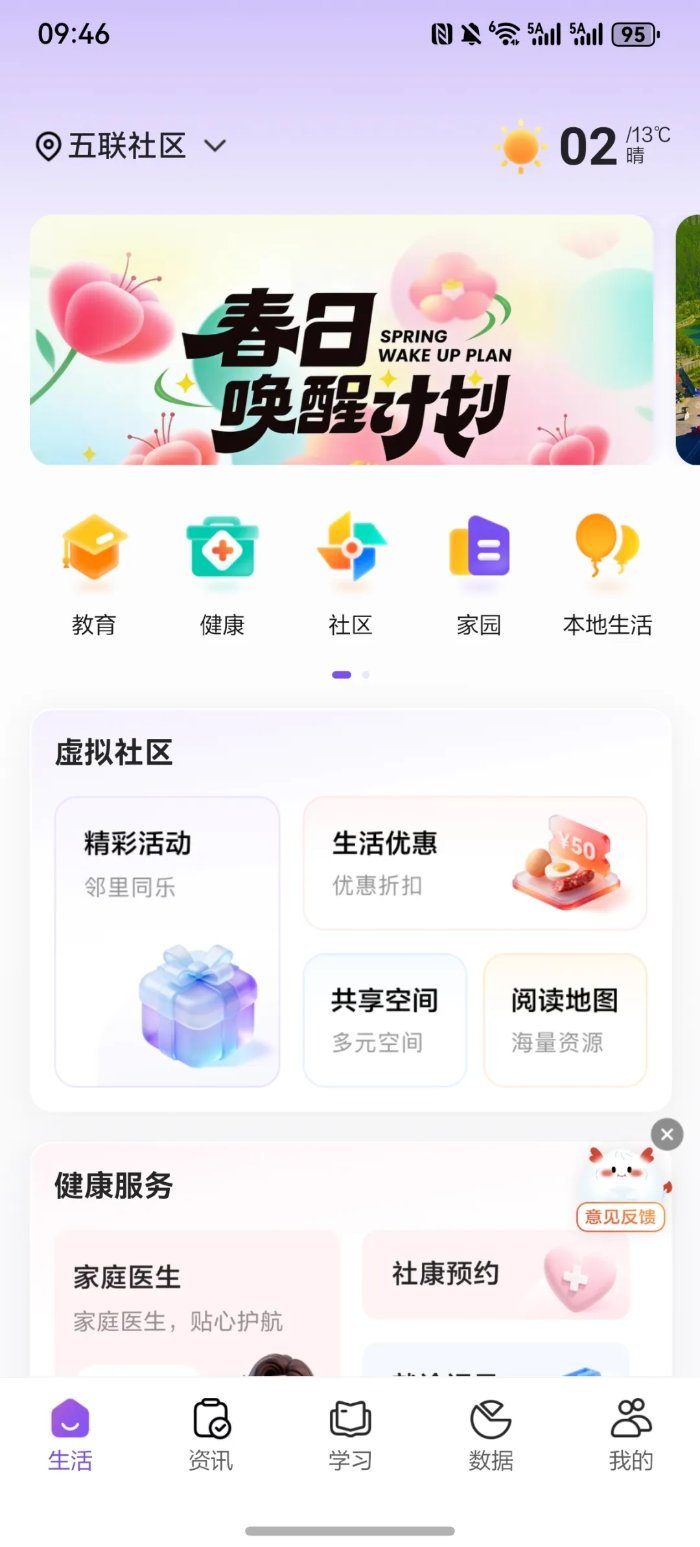Switch to the 资讯 tab
The image size is (700, 1547).
coord(210,1435)
